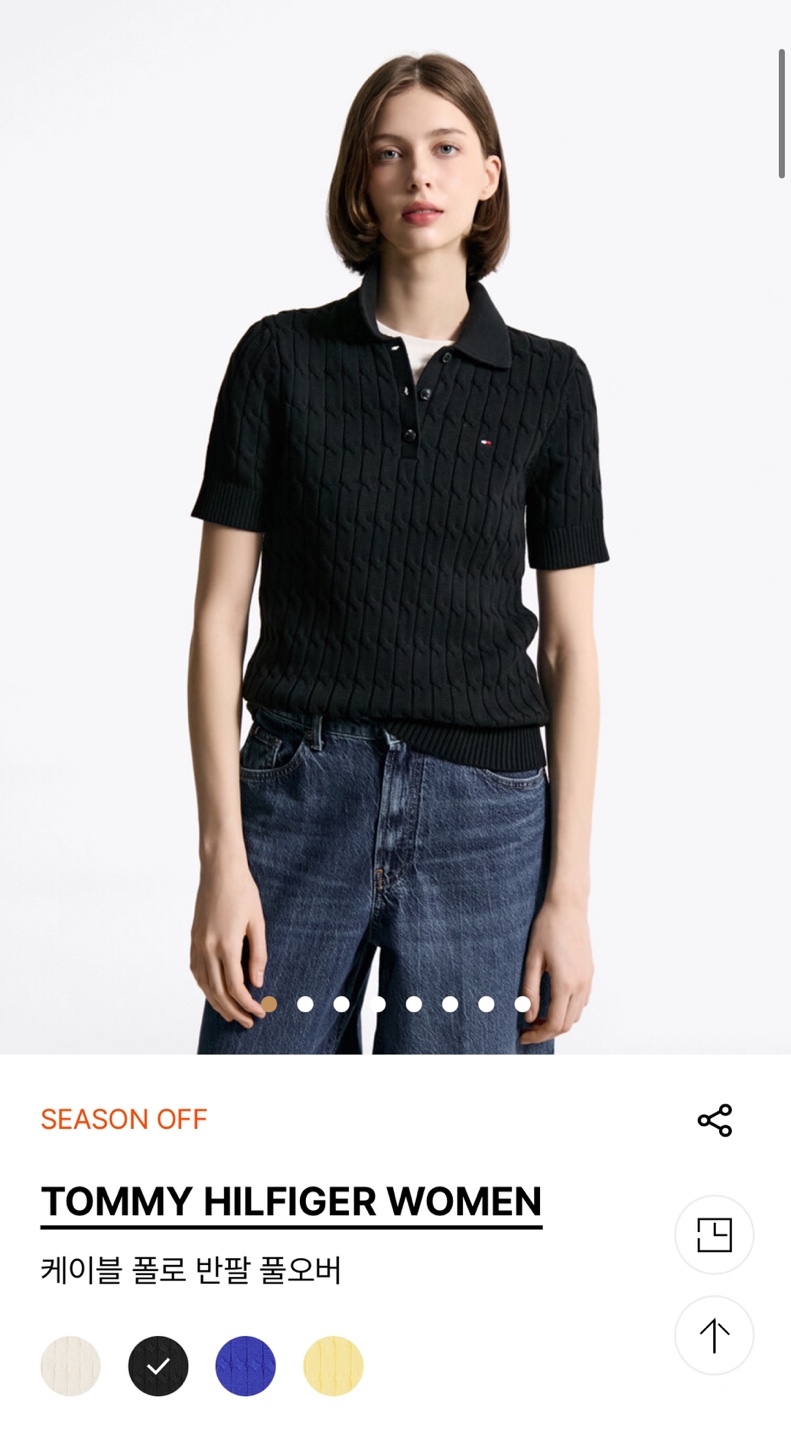Jump back to top with the arrow button
Screen dimensions: 791x1440
714,1335
